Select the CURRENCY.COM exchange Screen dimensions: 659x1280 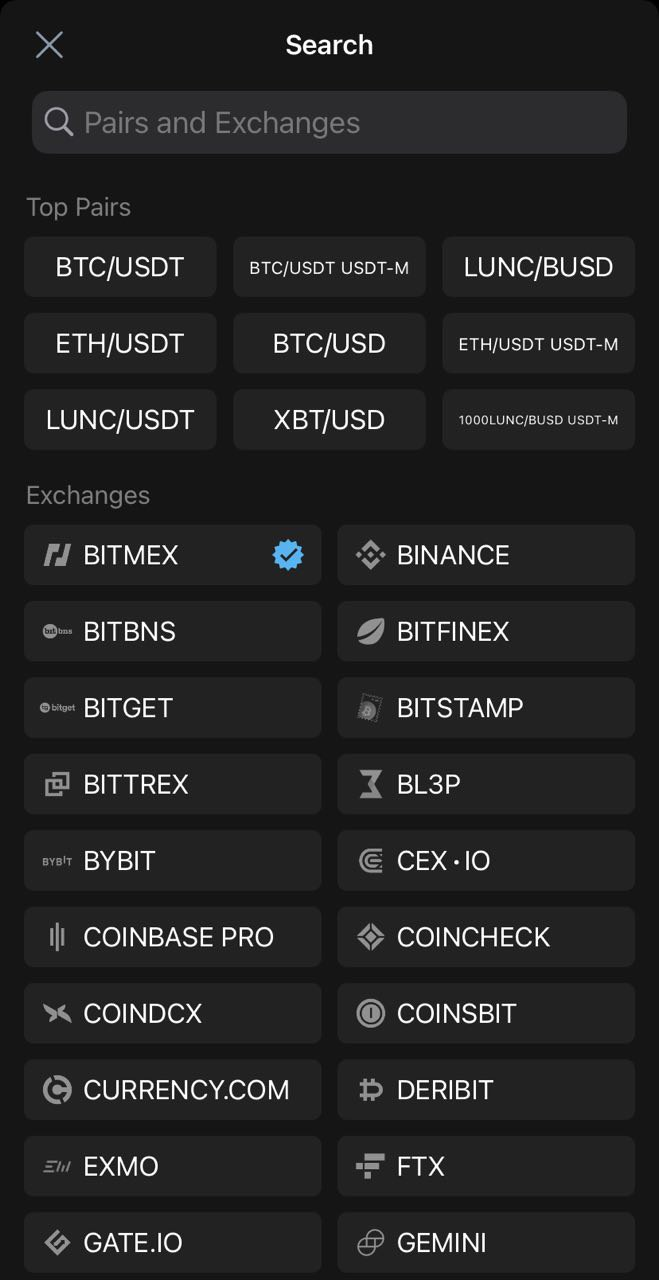173,1090
